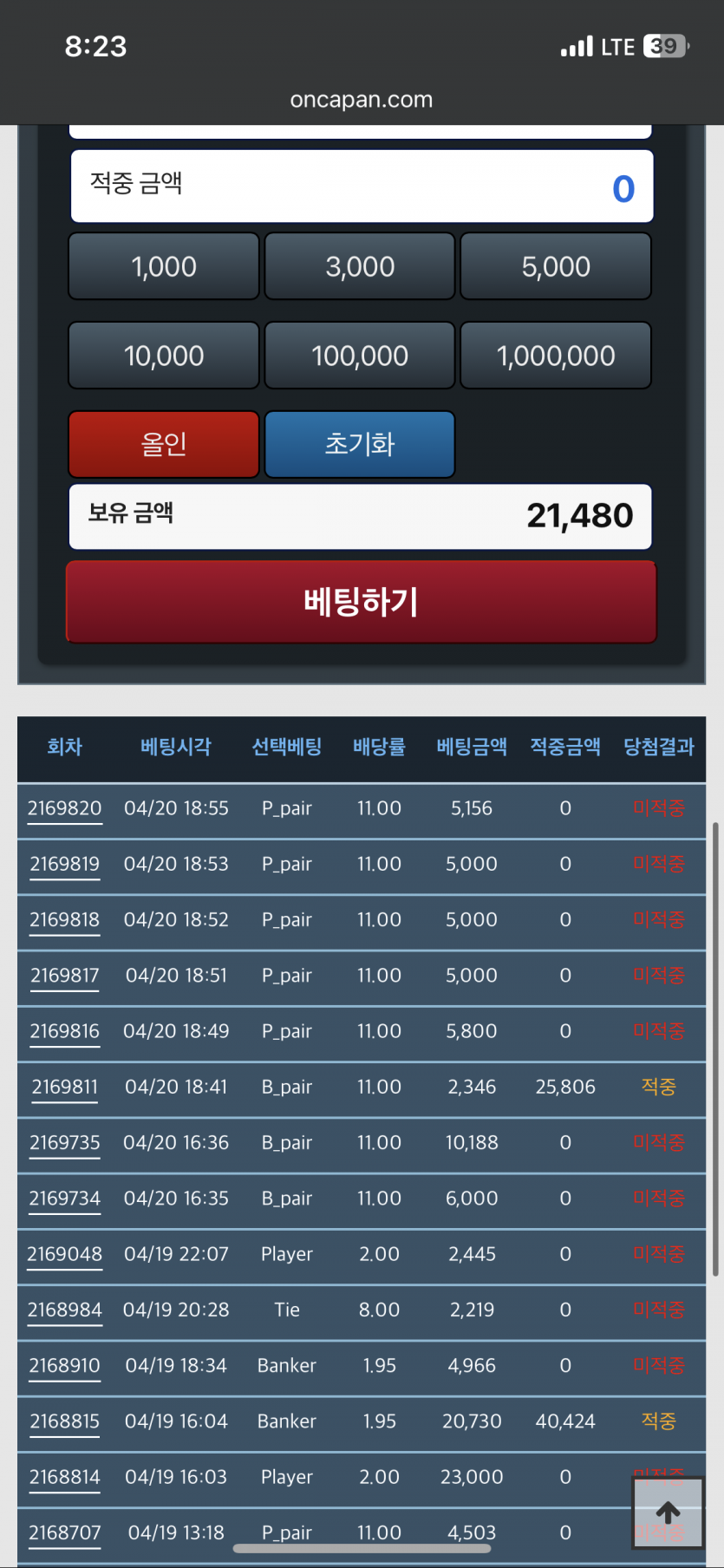Reset the amount with 초기화
724x1568 pixels.
[360, 444]
